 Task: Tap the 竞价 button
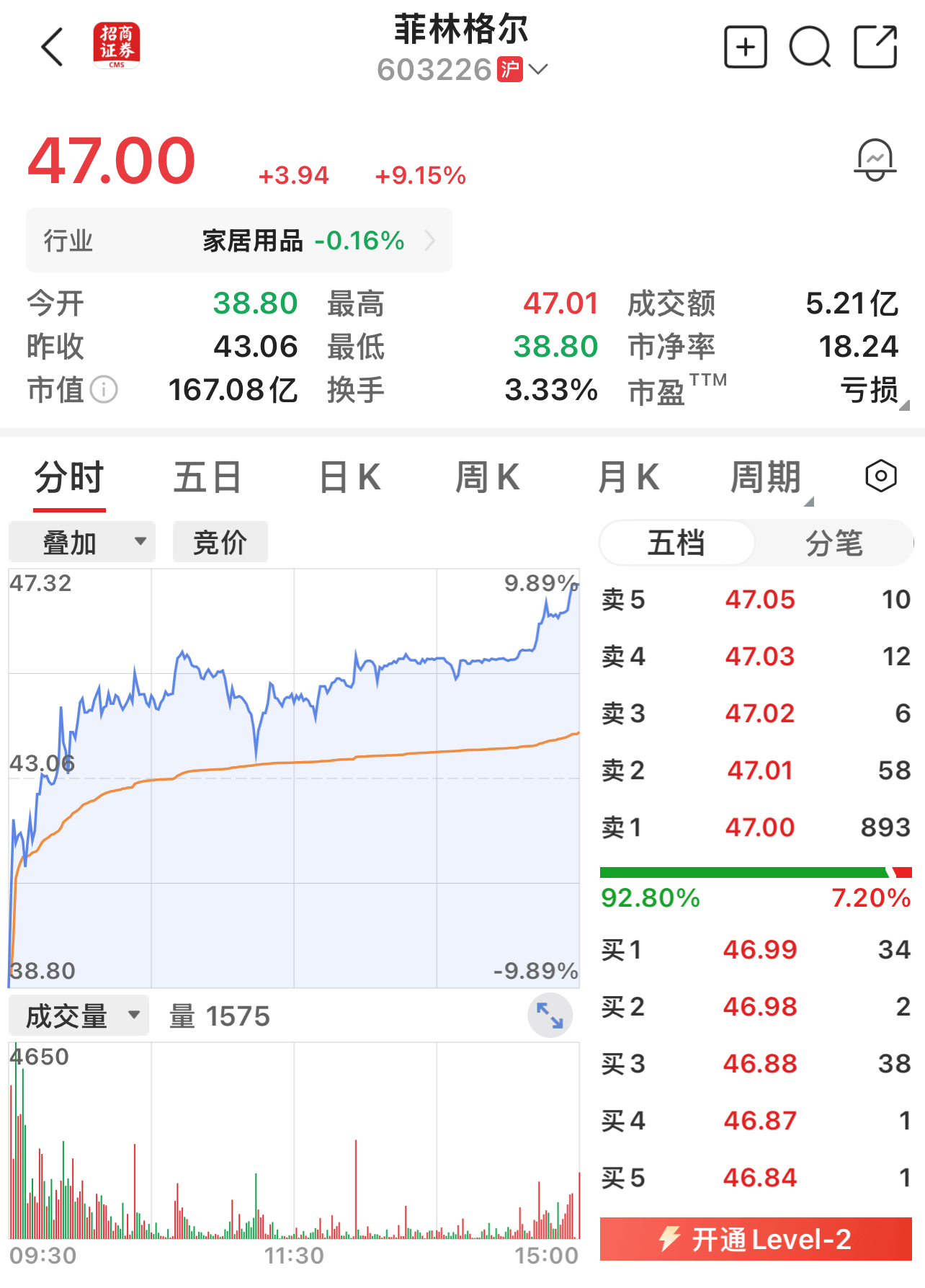220,542
